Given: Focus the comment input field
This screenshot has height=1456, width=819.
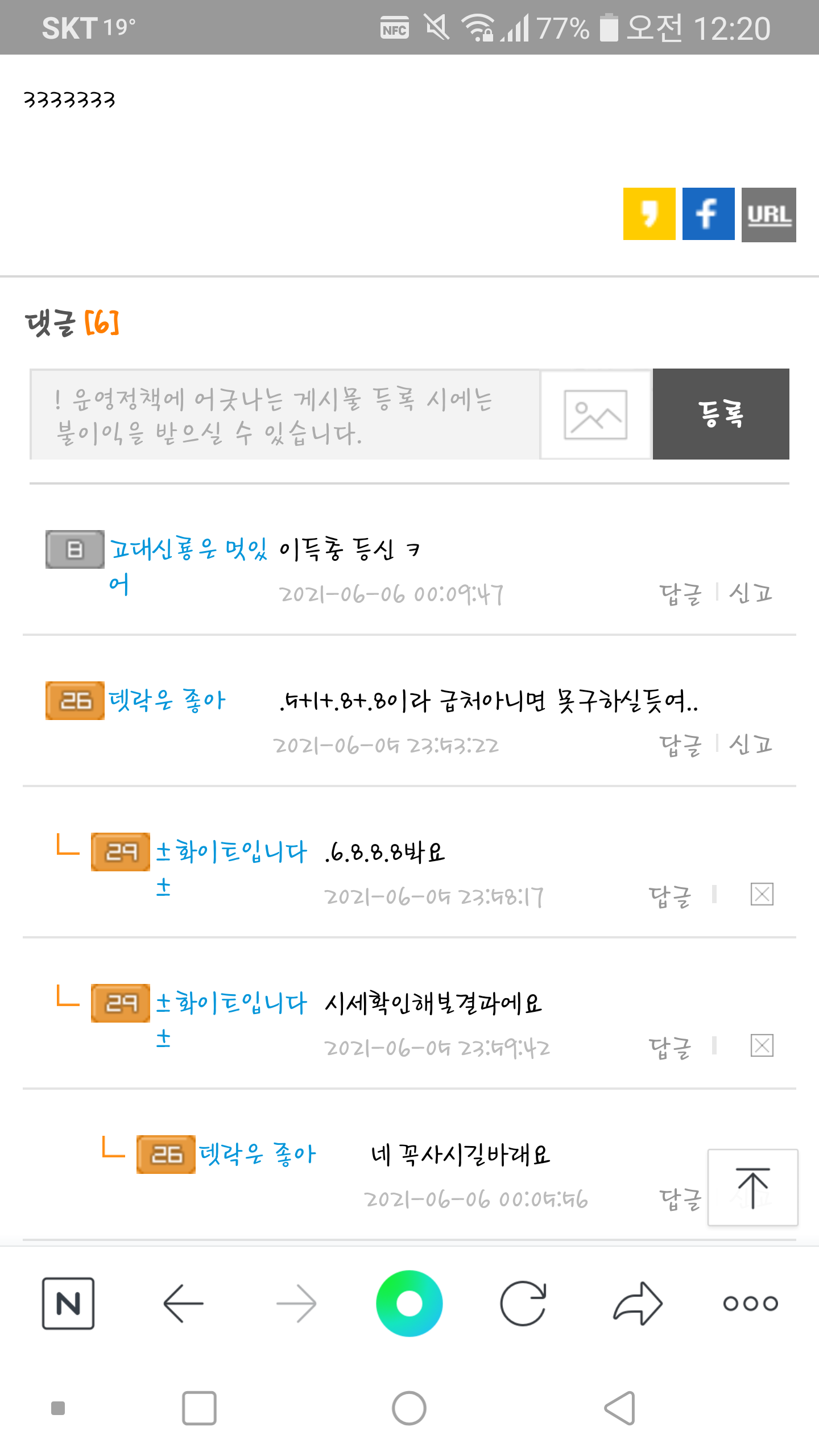Looking at the screenshot, I should point(284,414).
